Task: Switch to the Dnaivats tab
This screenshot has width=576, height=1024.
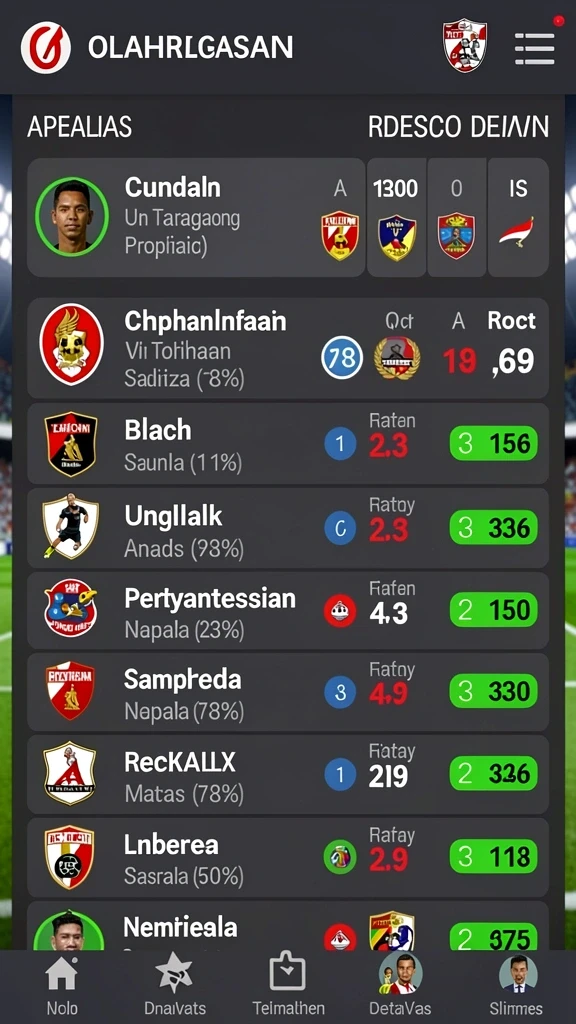Action: tap(174, 985)
